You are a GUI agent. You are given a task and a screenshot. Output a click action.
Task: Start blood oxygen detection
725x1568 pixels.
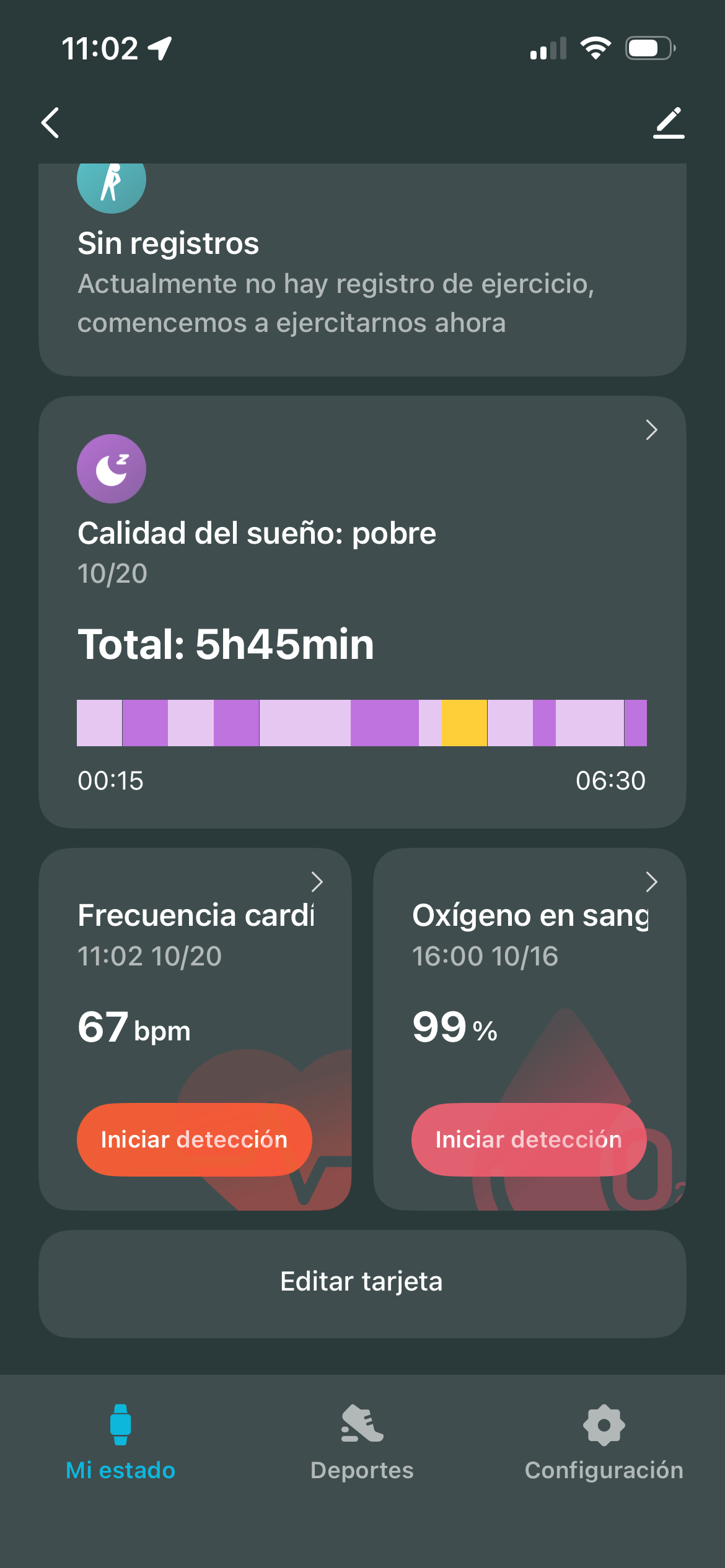coord(529,1139)
